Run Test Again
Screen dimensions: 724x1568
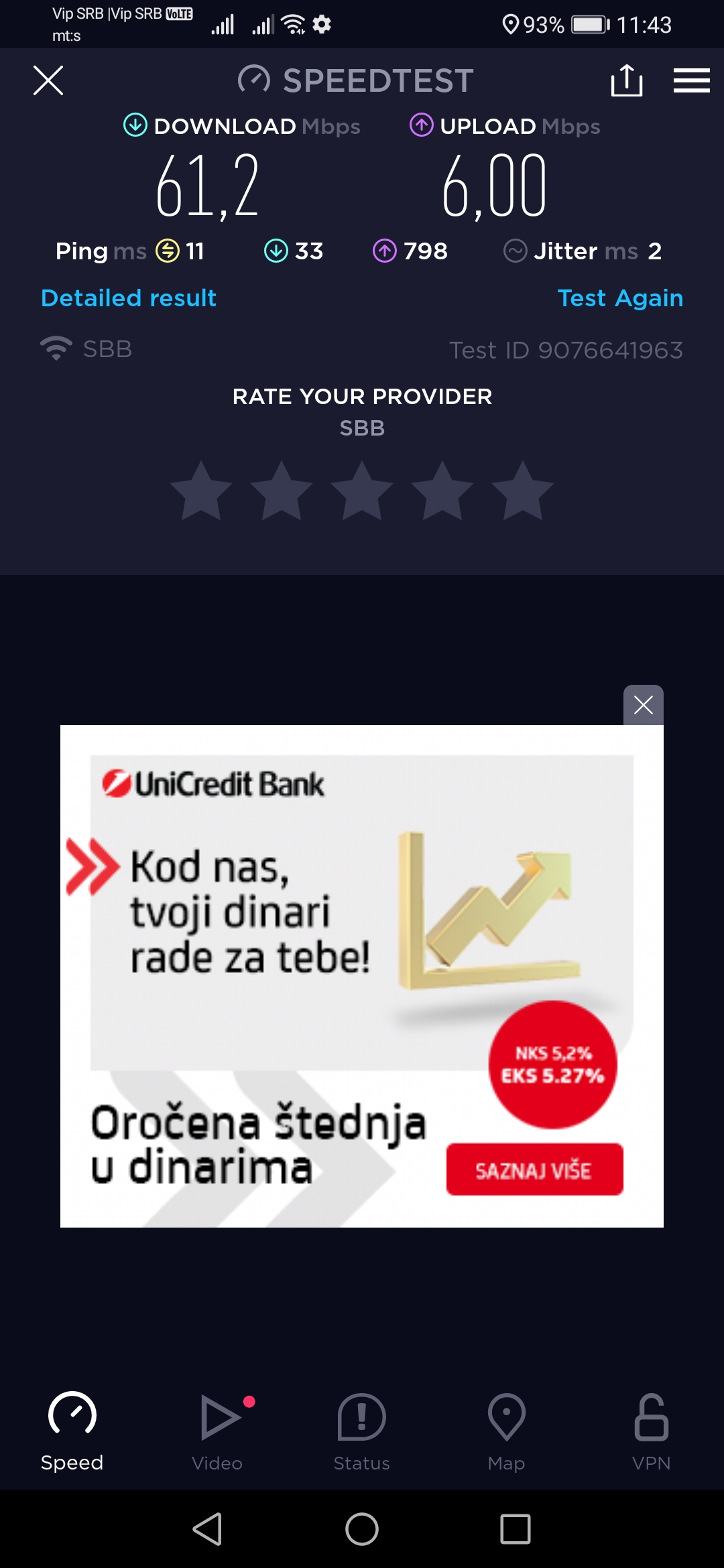[620, 298]
